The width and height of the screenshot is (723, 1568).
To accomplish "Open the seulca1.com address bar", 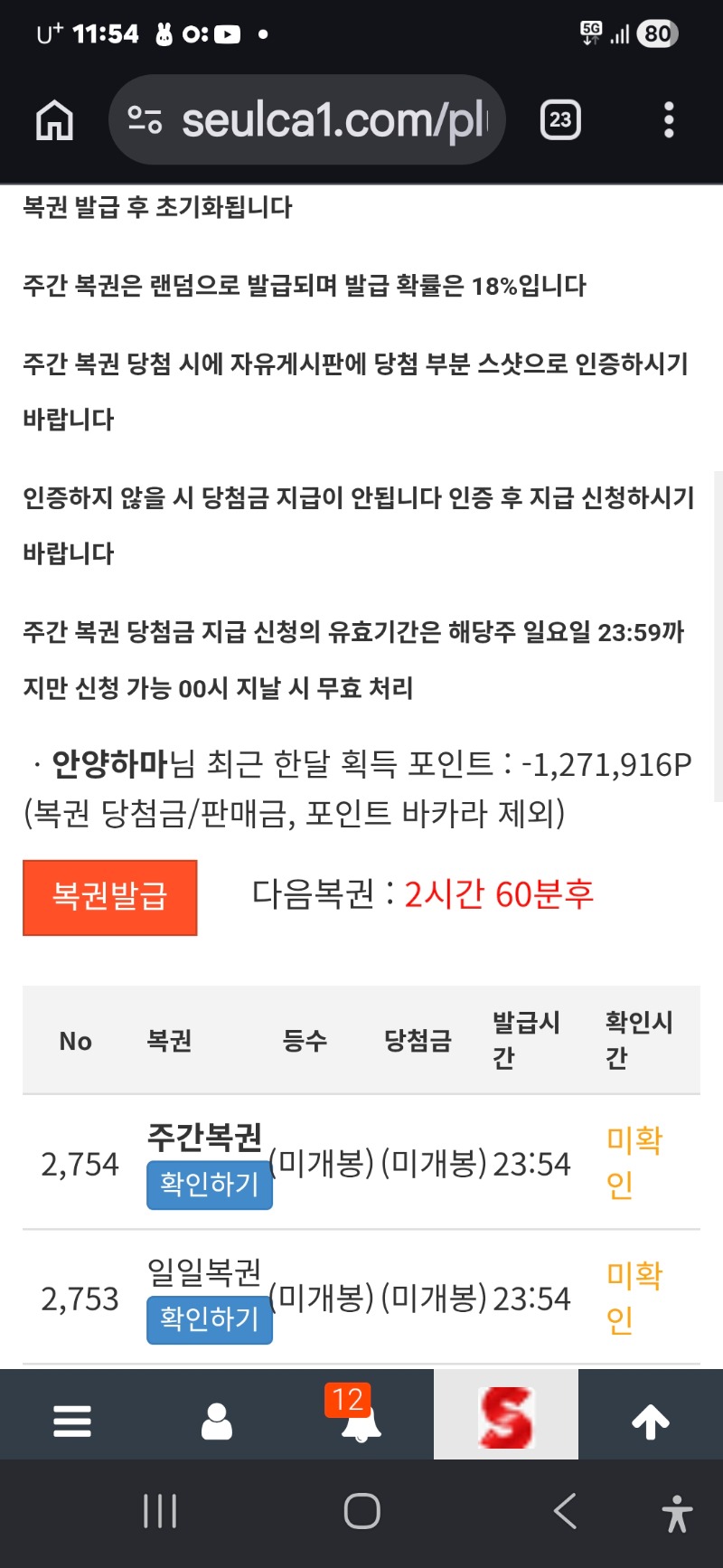I will pyautogui.click(x=307, y=120).
